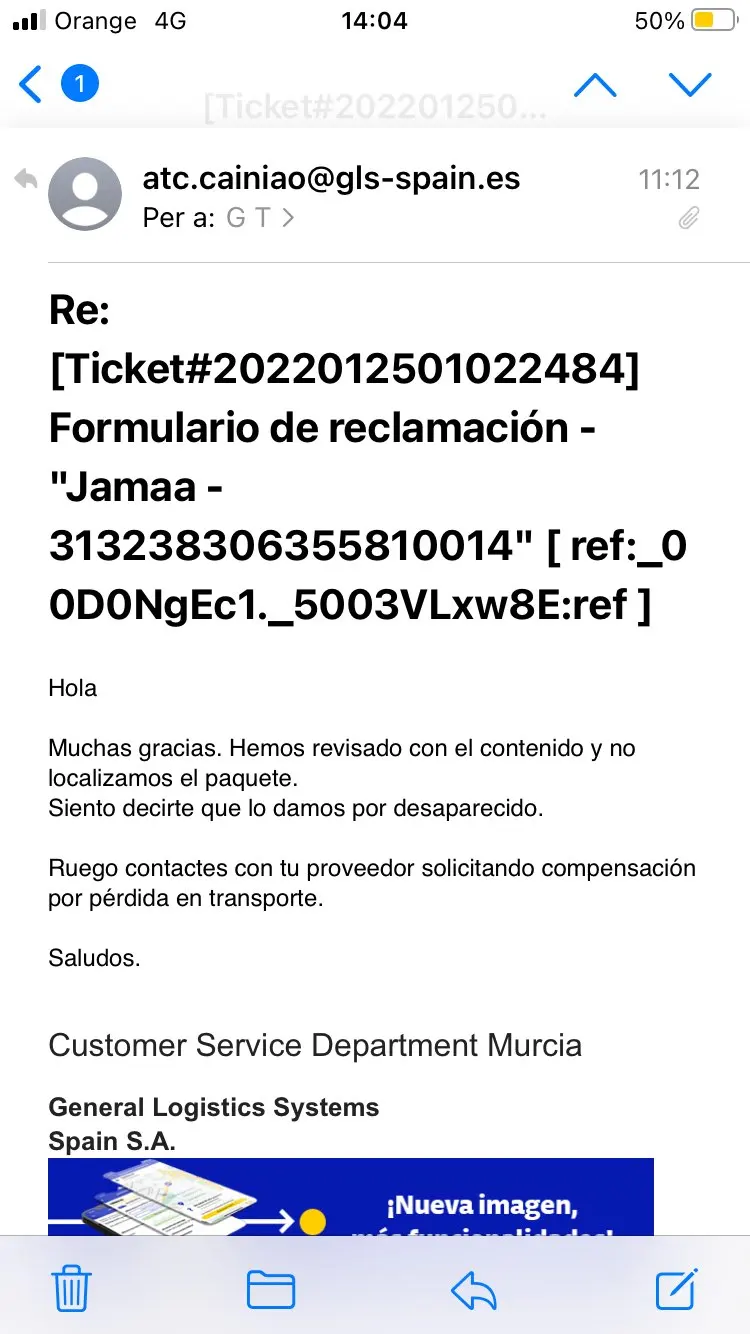Go back to the mailbox list
The height and width of the screenshot is (1334, 750).
[x=32, y=84]
